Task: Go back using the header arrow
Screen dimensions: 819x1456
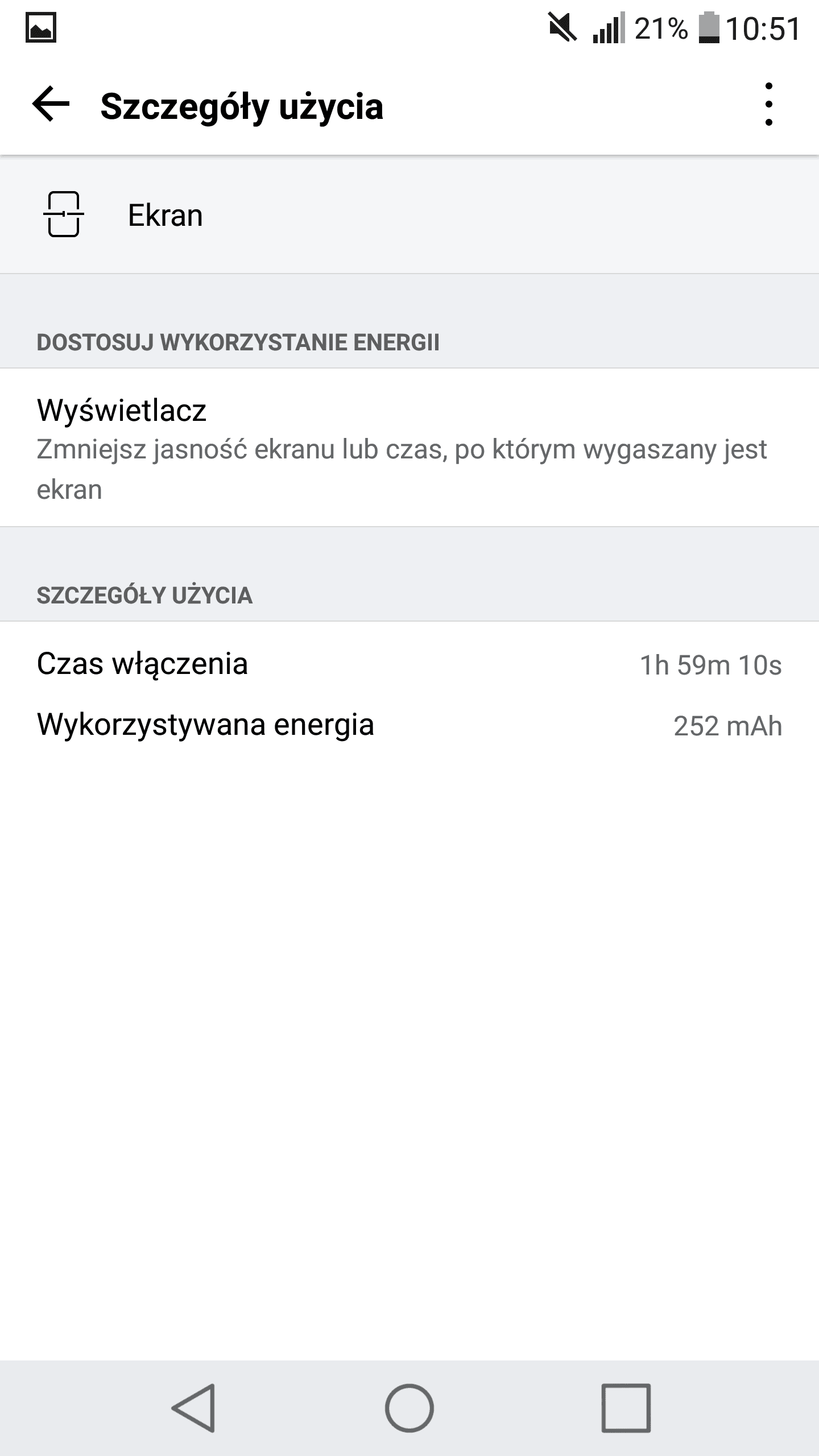Action: coord(51,105)
